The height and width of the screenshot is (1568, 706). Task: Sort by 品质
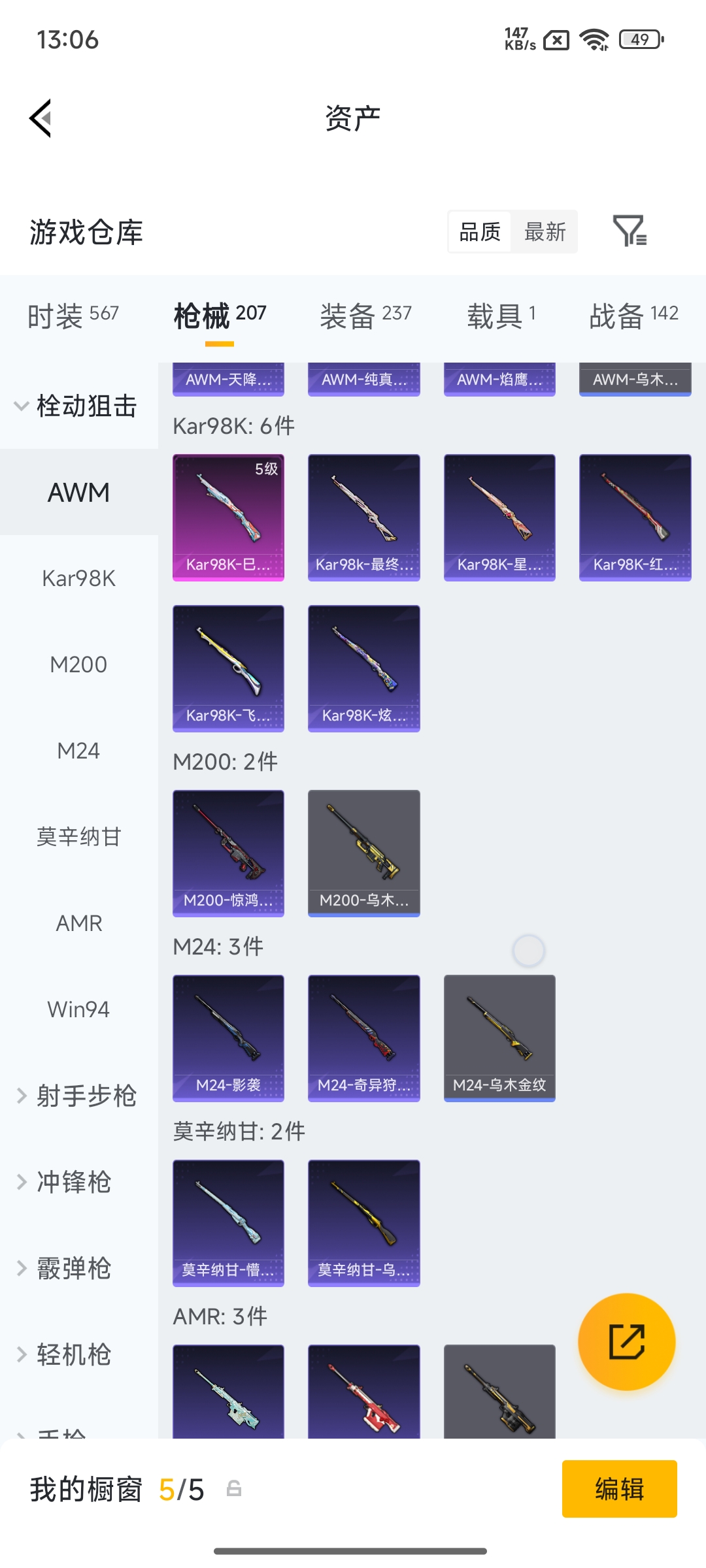click(480, 232)
